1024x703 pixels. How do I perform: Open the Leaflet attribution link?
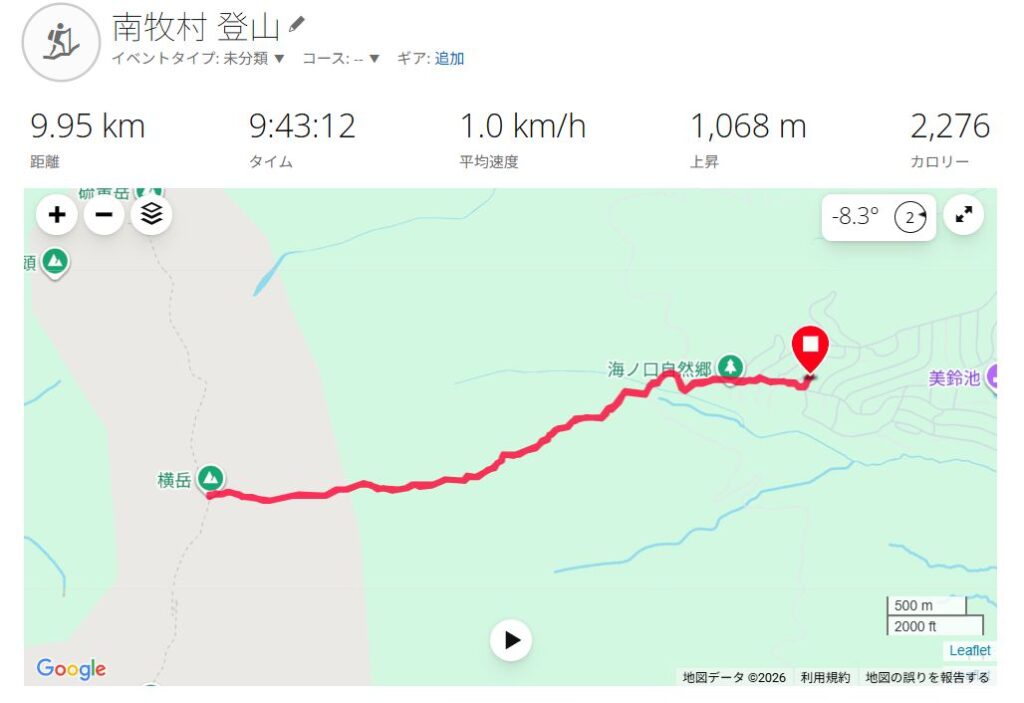tap(969, 650)
